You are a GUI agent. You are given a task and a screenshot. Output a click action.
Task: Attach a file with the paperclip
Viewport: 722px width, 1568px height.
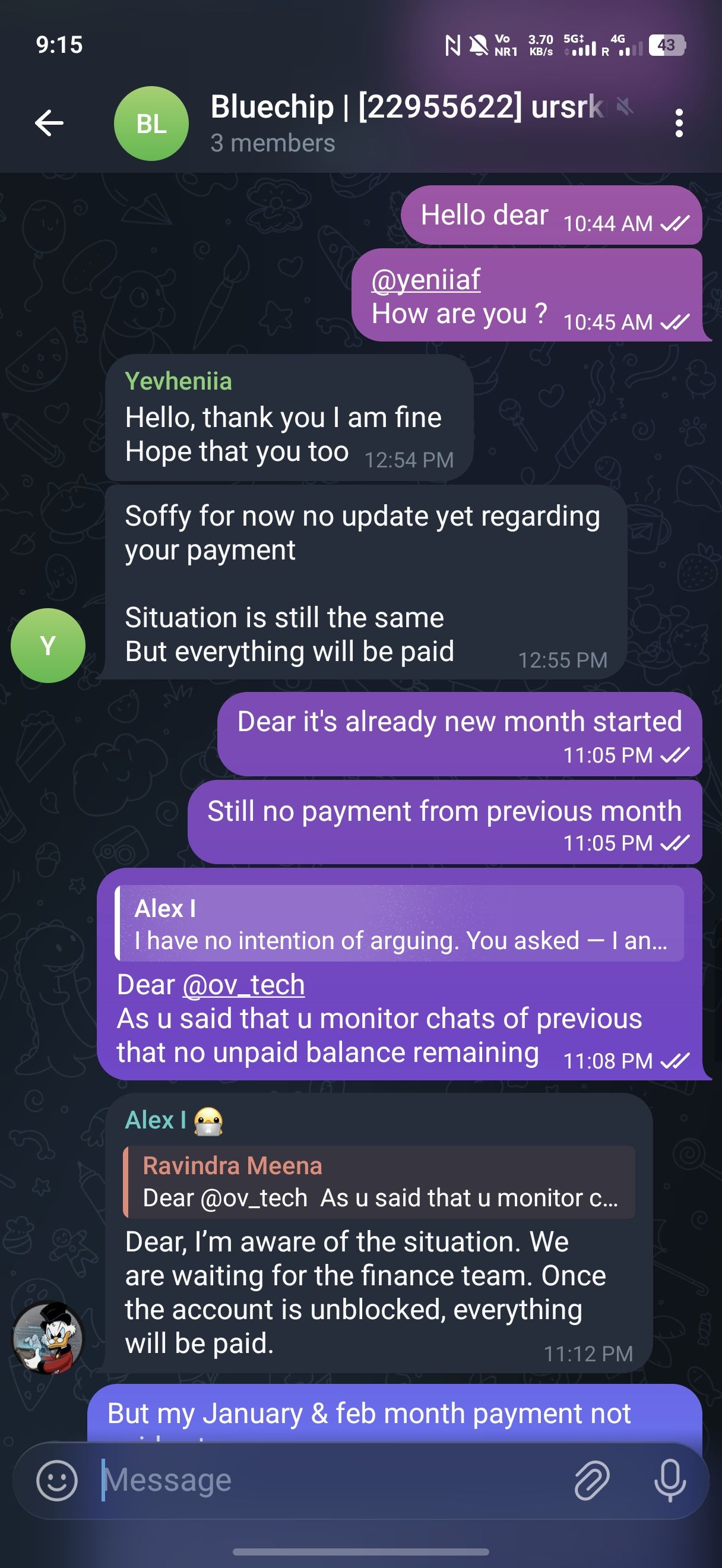point(592,1480)
